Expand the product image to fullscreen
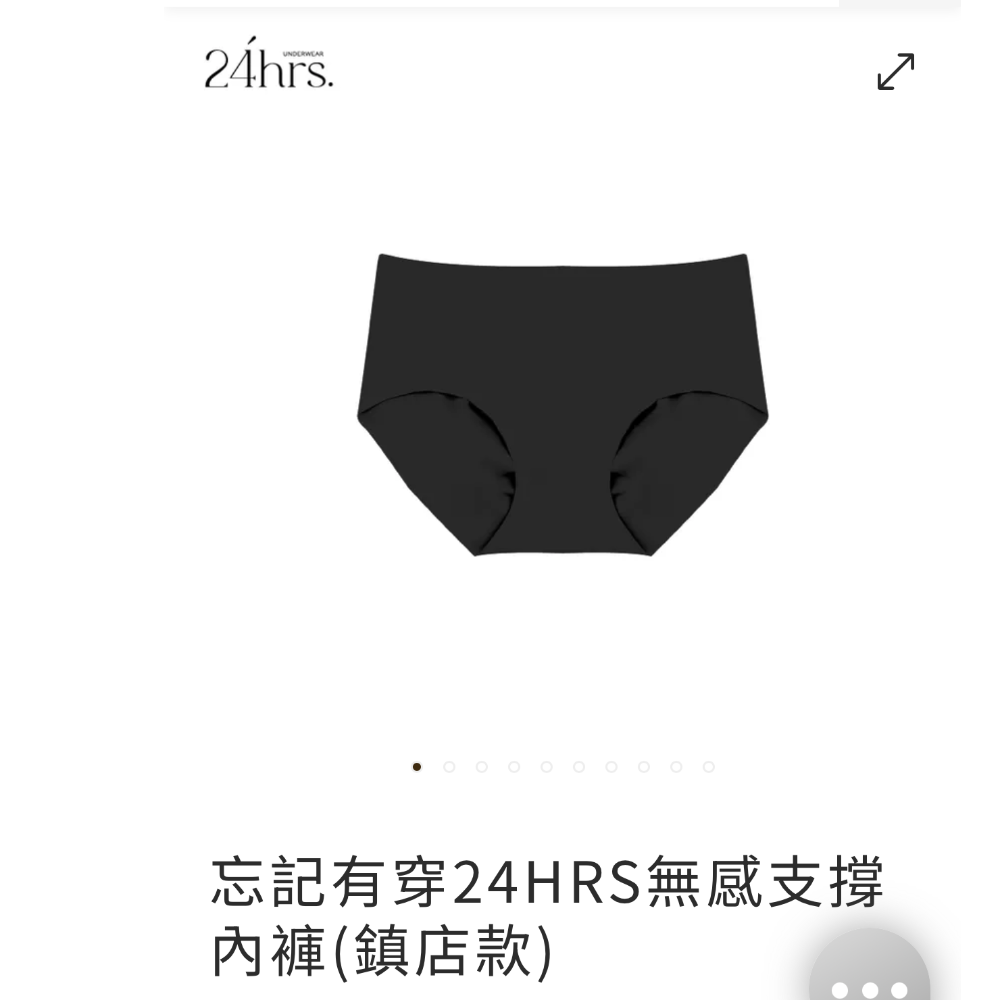This screenshot has width=1000, height=1000. [x=895, y=71]
